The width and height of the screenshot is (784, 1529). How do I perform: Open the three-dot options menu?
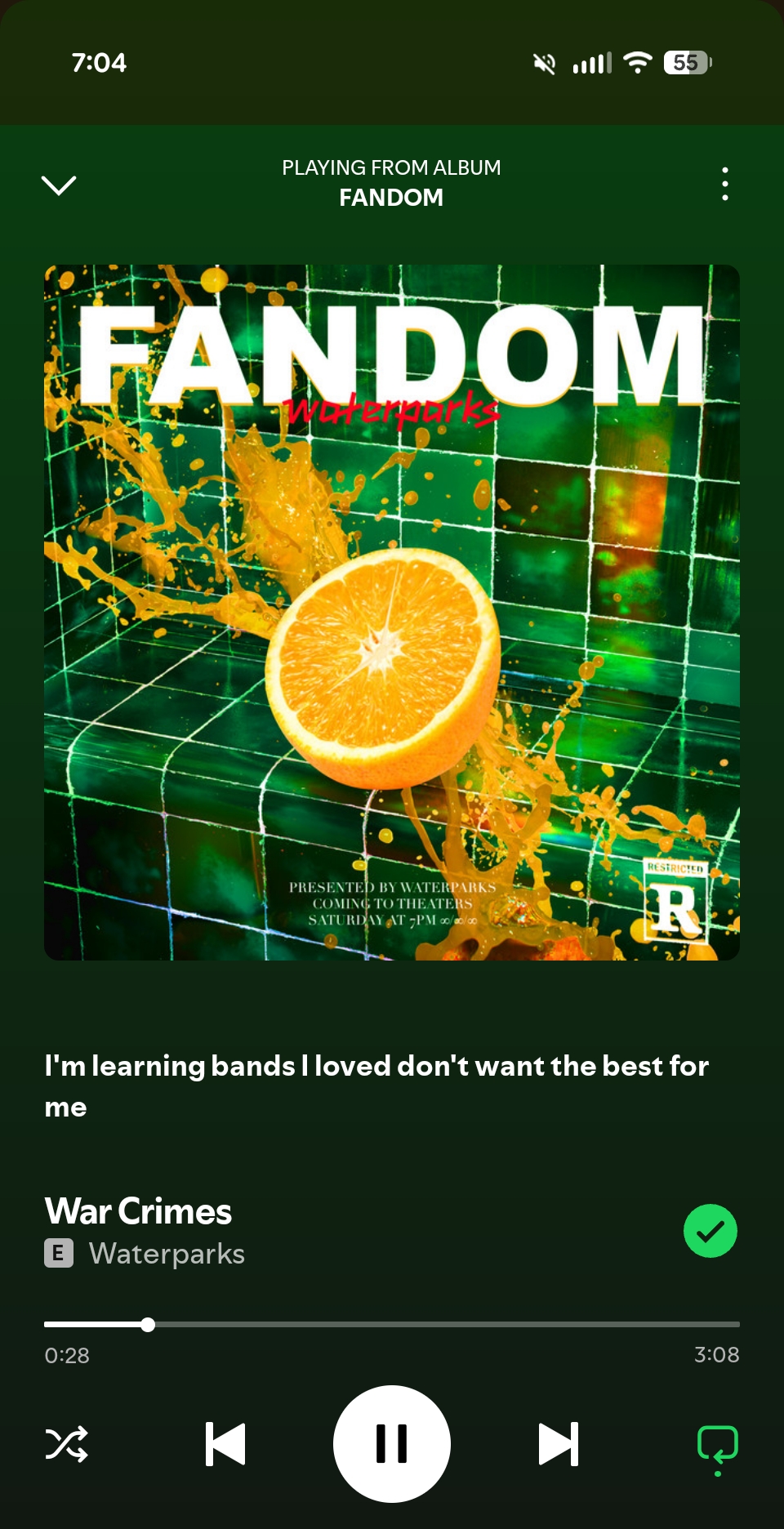pyautogui.click(x=724, y=184)
